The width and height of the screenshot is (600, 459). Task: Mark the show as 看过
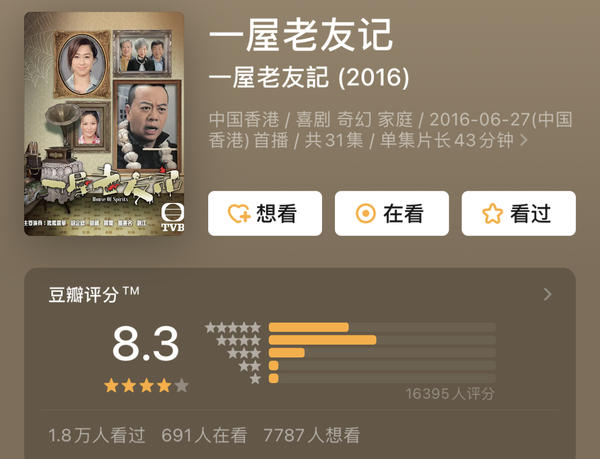click(518, 213)
